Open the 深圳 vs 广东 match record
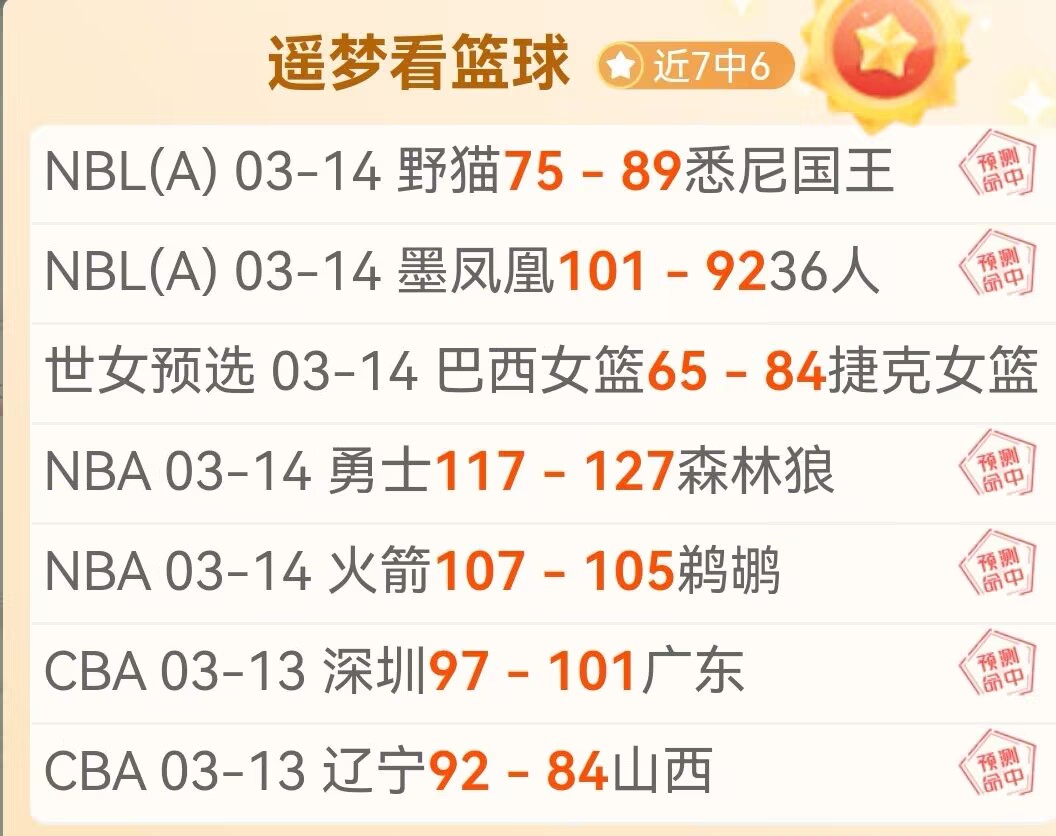The height and width of the screenshot is (836, 1056). (x=394, y=672)
